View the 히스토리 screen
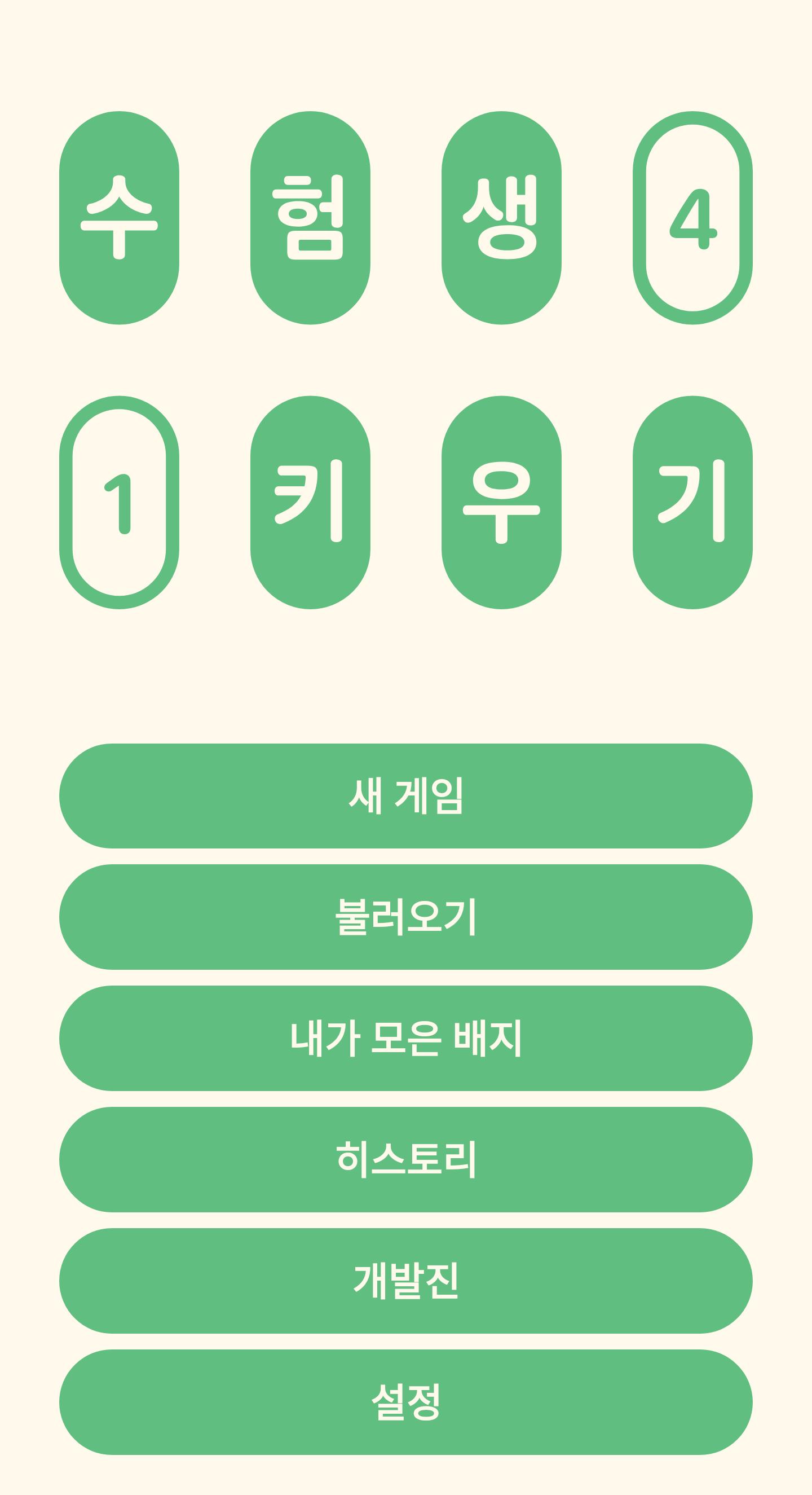The image size is (812, 1495). [406, 1159]
